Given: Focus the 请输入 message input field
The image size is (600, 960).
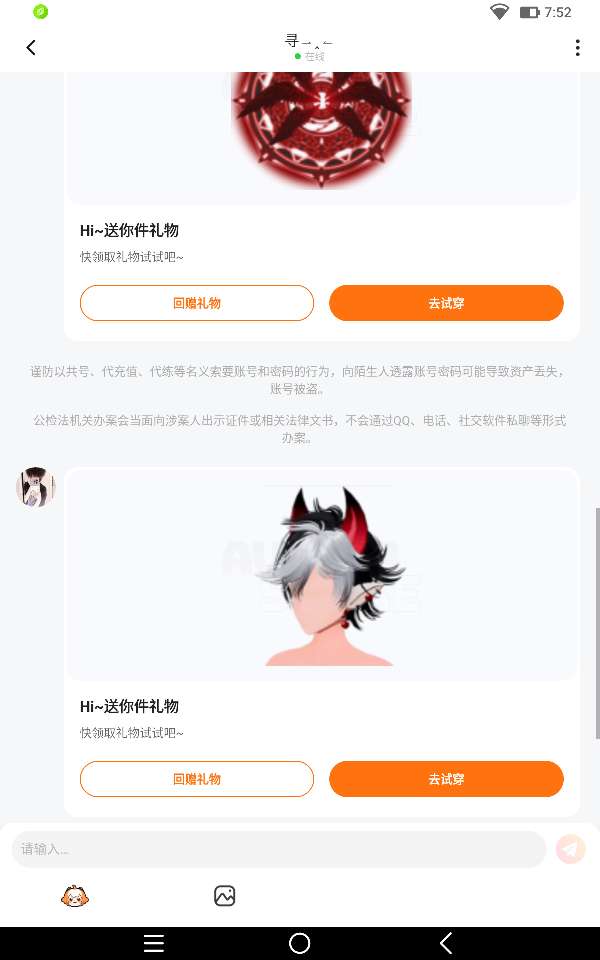Looking at the screenshot, I should (279, 849).
